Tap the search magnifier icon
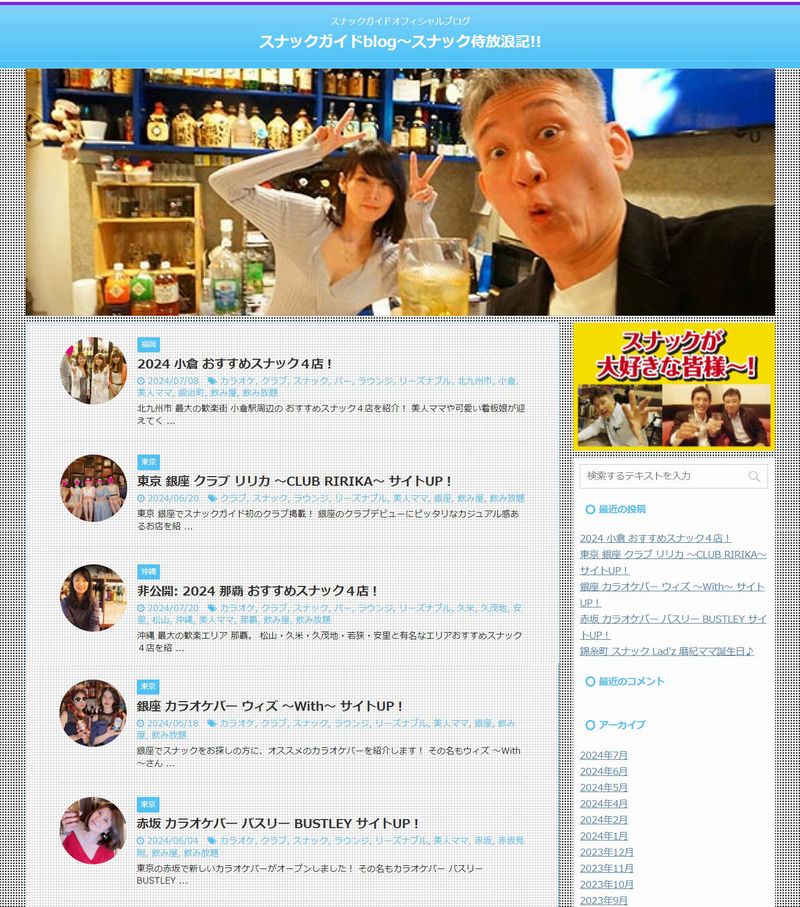This screenshot has height=907, width=800. coord(754,477)
